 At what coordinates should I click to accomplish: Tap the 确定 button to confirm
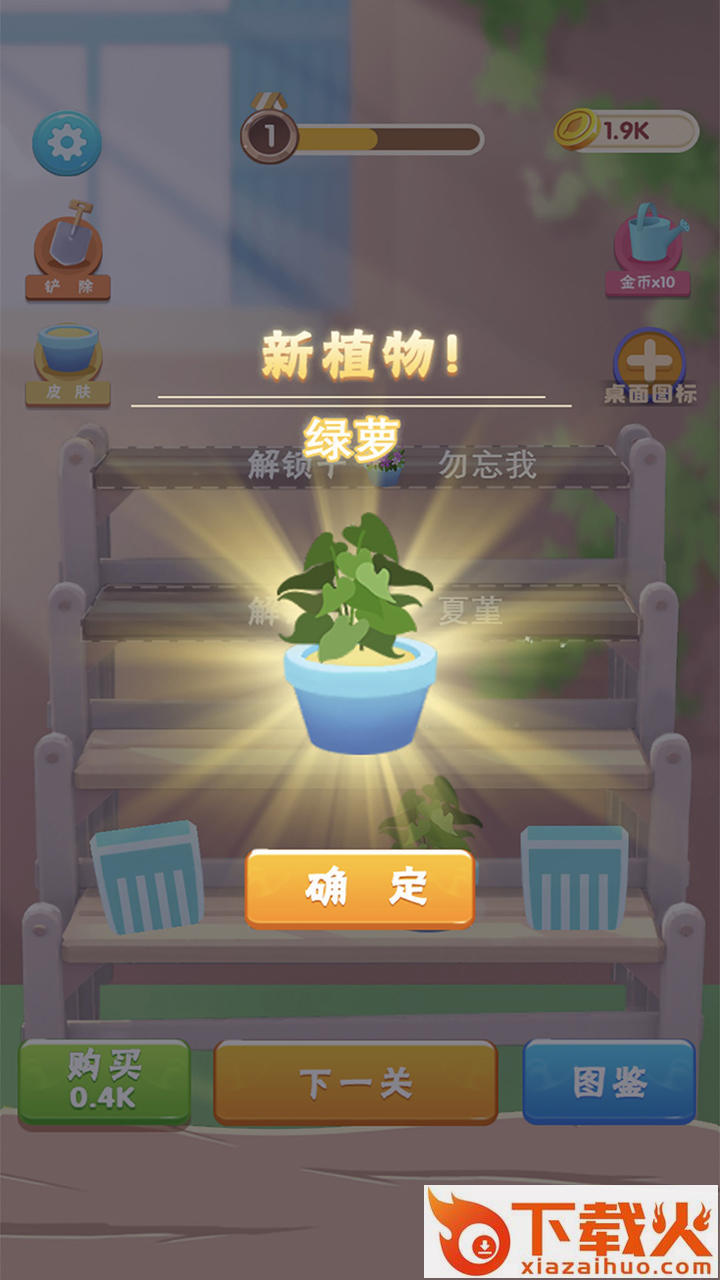point(360,888)
